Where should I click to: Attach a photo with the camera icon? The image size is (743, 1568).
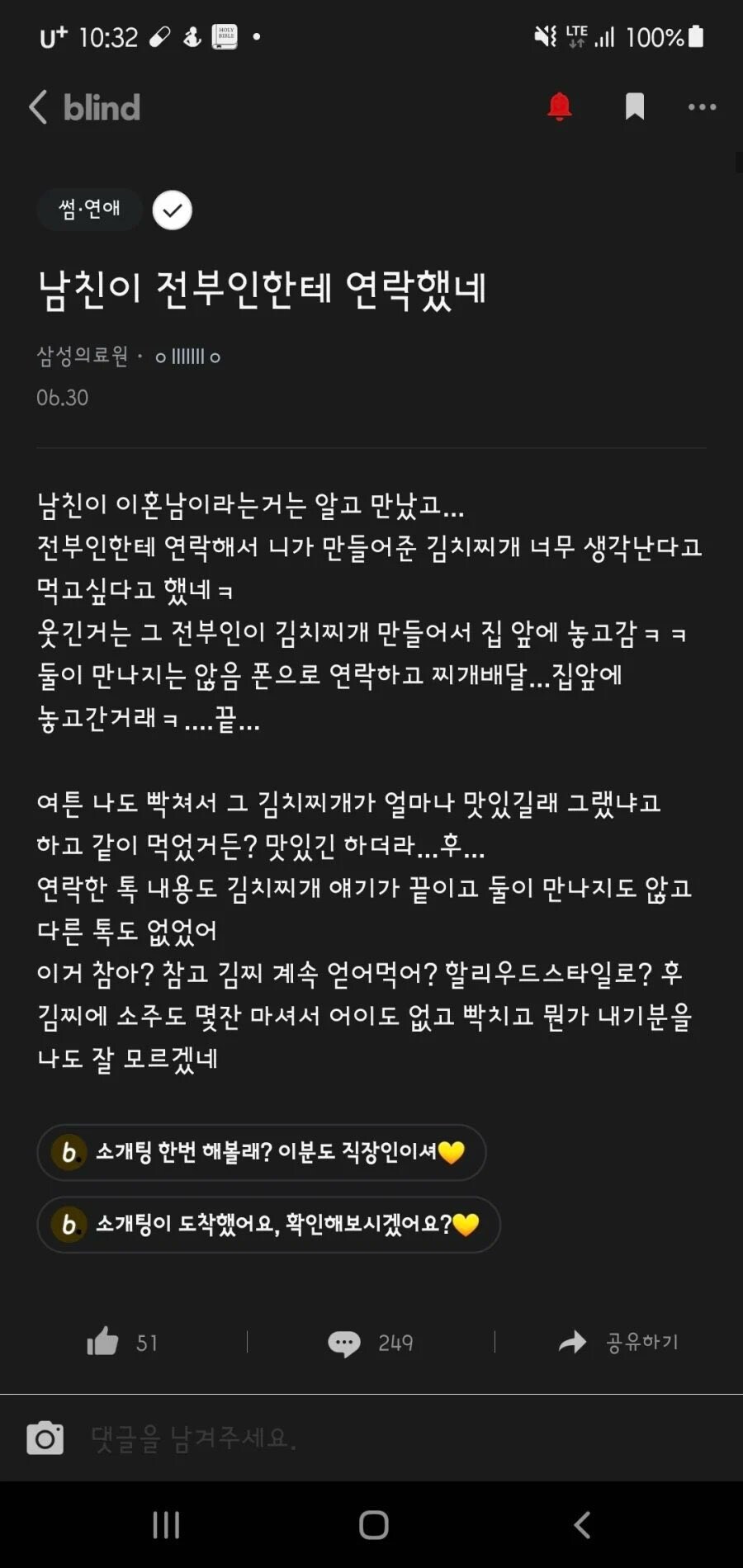point(47,1436)
